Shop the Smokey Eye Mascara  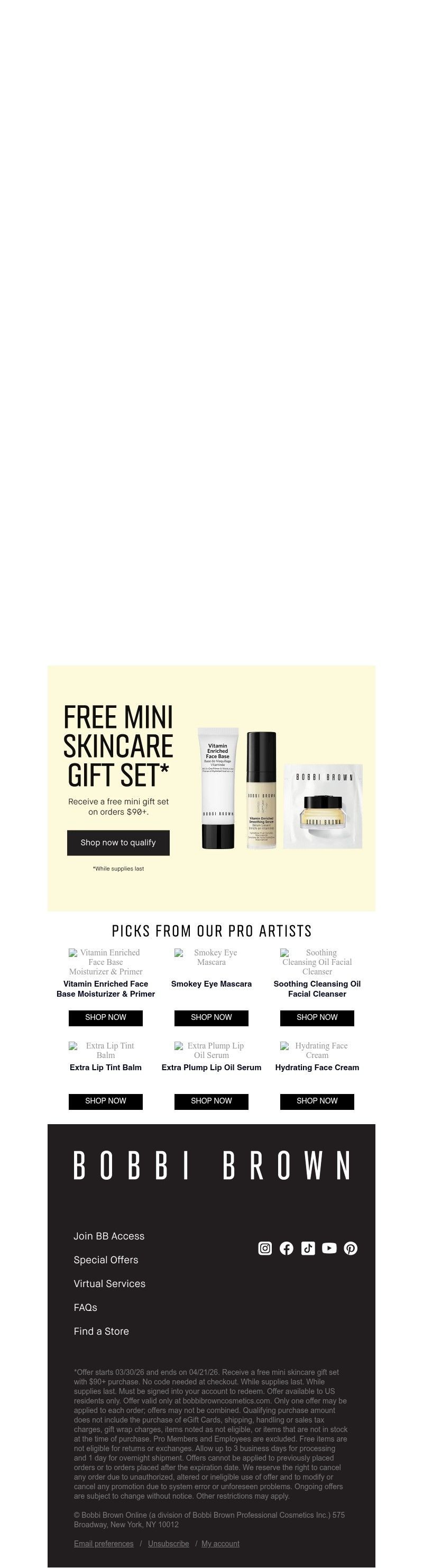(x=211, y=1017)
